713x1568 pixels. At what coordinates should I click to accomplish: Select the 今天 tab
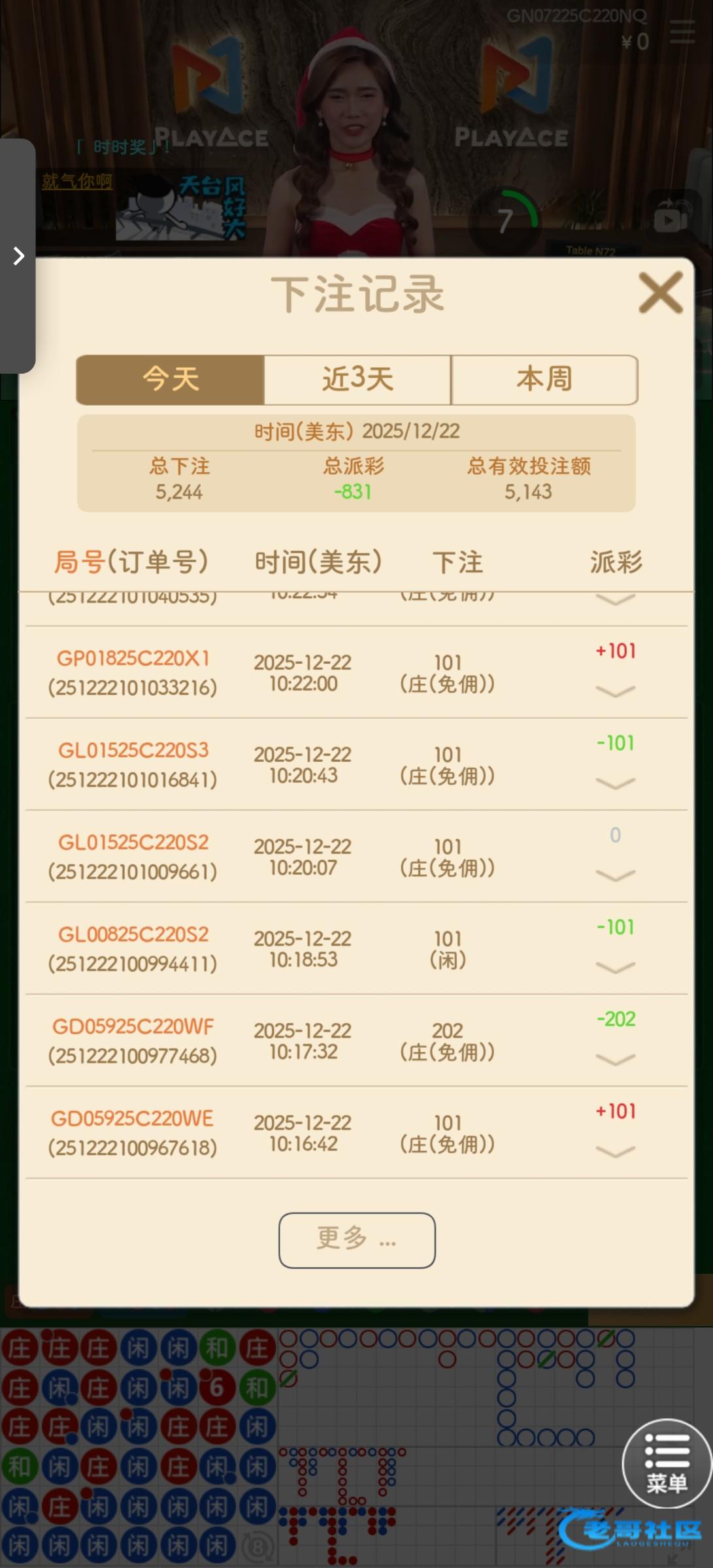(x=171, y=380)
